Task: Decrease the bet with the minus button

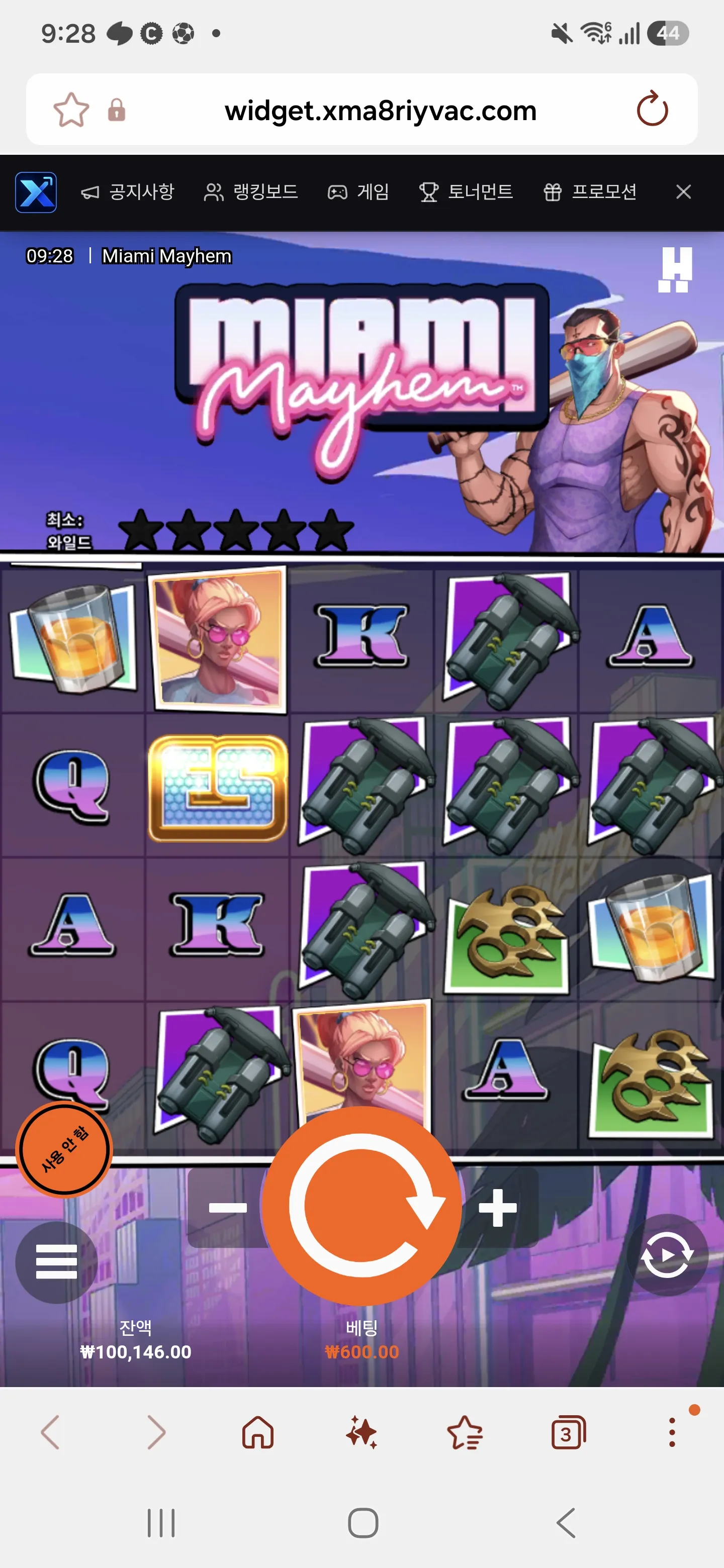Action: click(227, 1208)
